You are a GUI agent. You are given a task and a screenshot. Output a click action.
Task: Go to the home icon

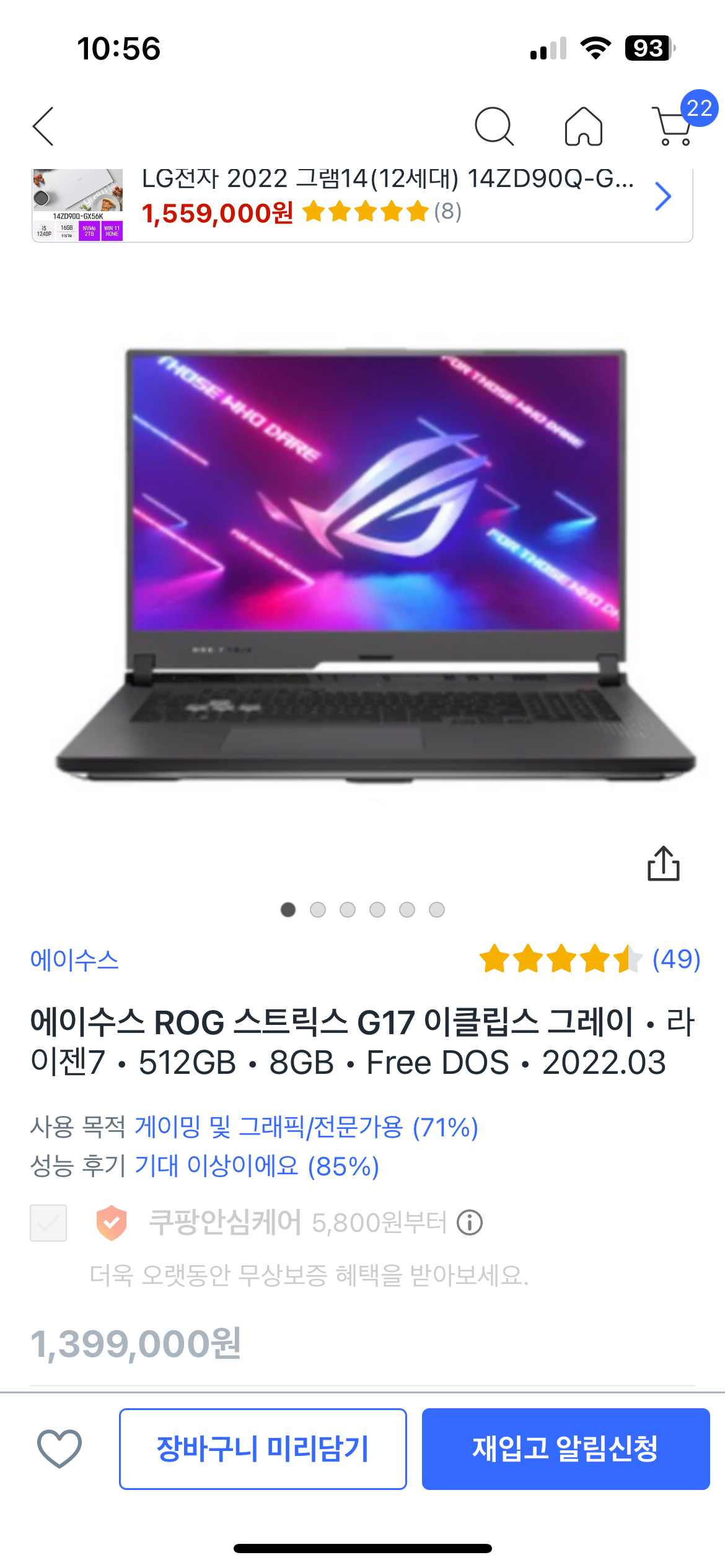click(x=583, y=126)
